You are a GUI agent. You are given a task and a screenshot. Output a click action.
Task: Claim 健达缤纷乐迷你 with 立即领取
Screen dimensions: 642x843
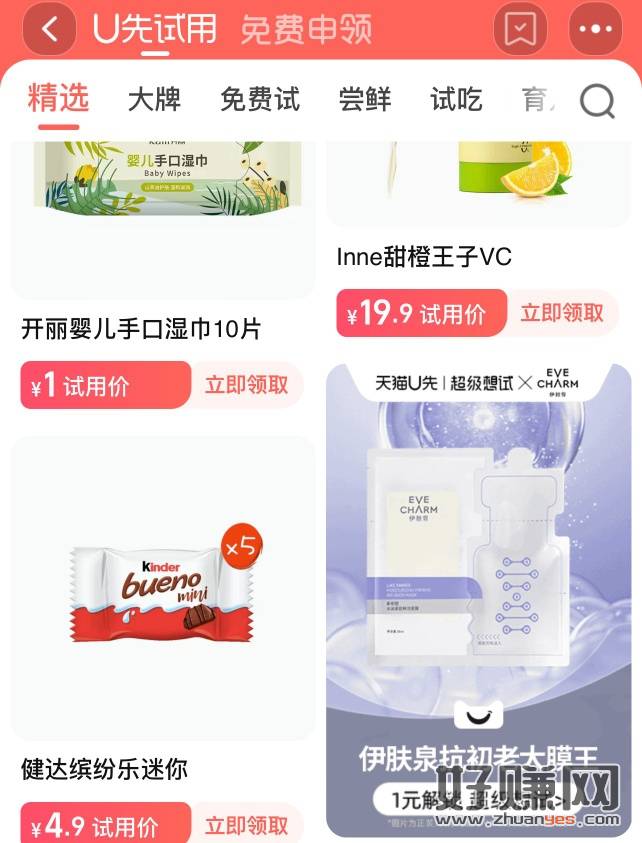(247, 825)
